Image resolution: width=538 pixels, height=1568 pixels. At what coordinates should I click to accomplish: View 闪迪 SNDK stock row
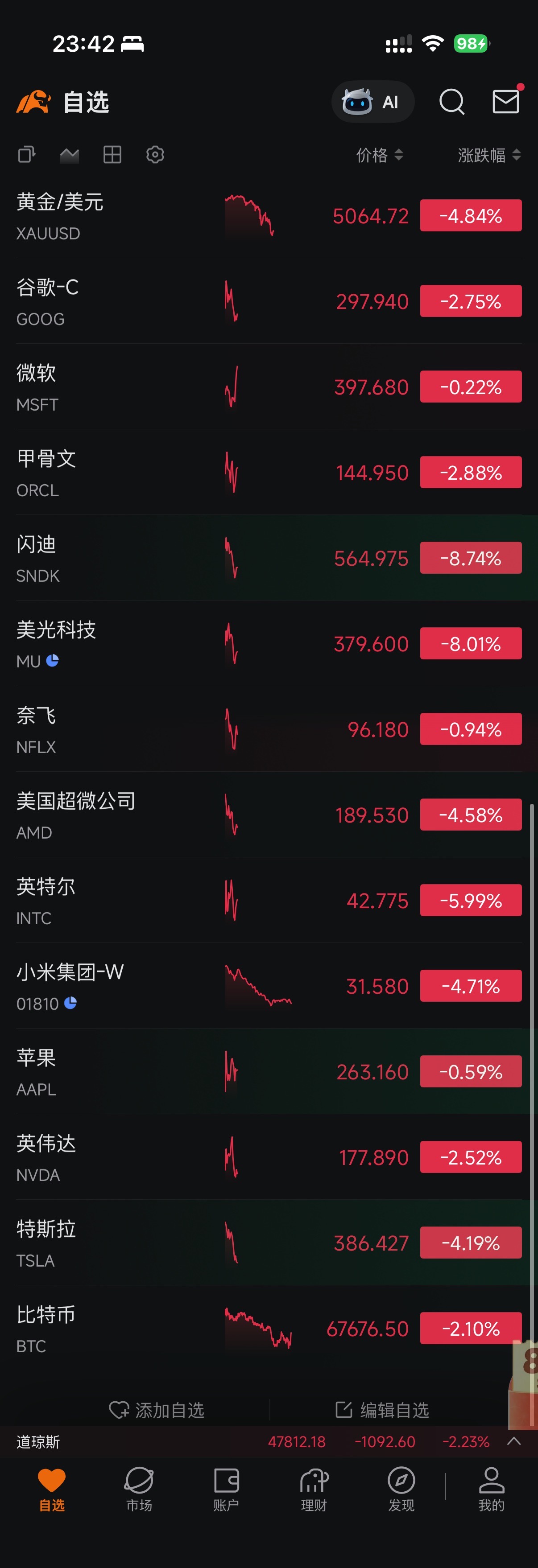(x=269, y=558)
